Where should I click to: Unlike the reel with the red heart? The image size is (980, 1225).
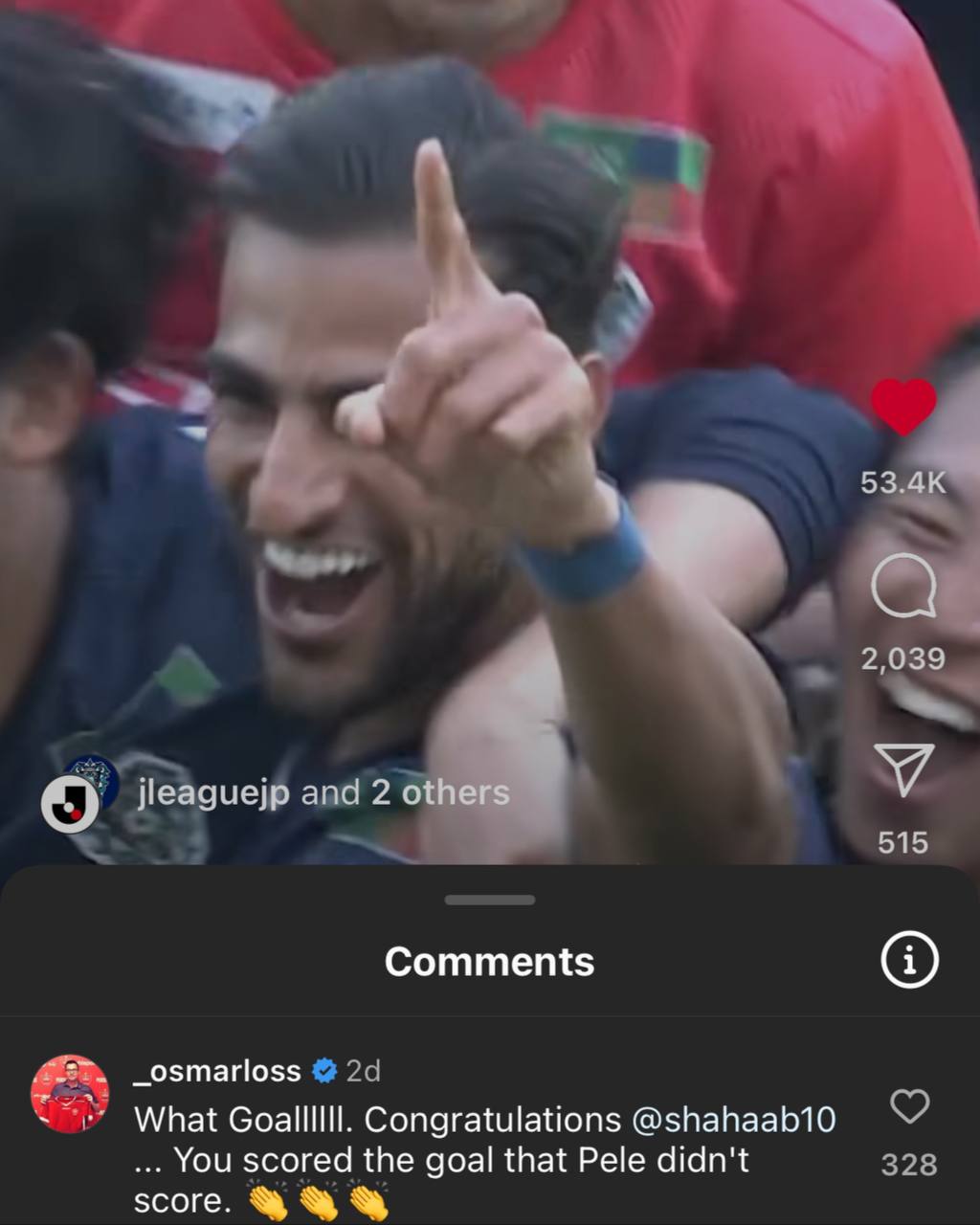pyautogui.click(x=902, y=407)
